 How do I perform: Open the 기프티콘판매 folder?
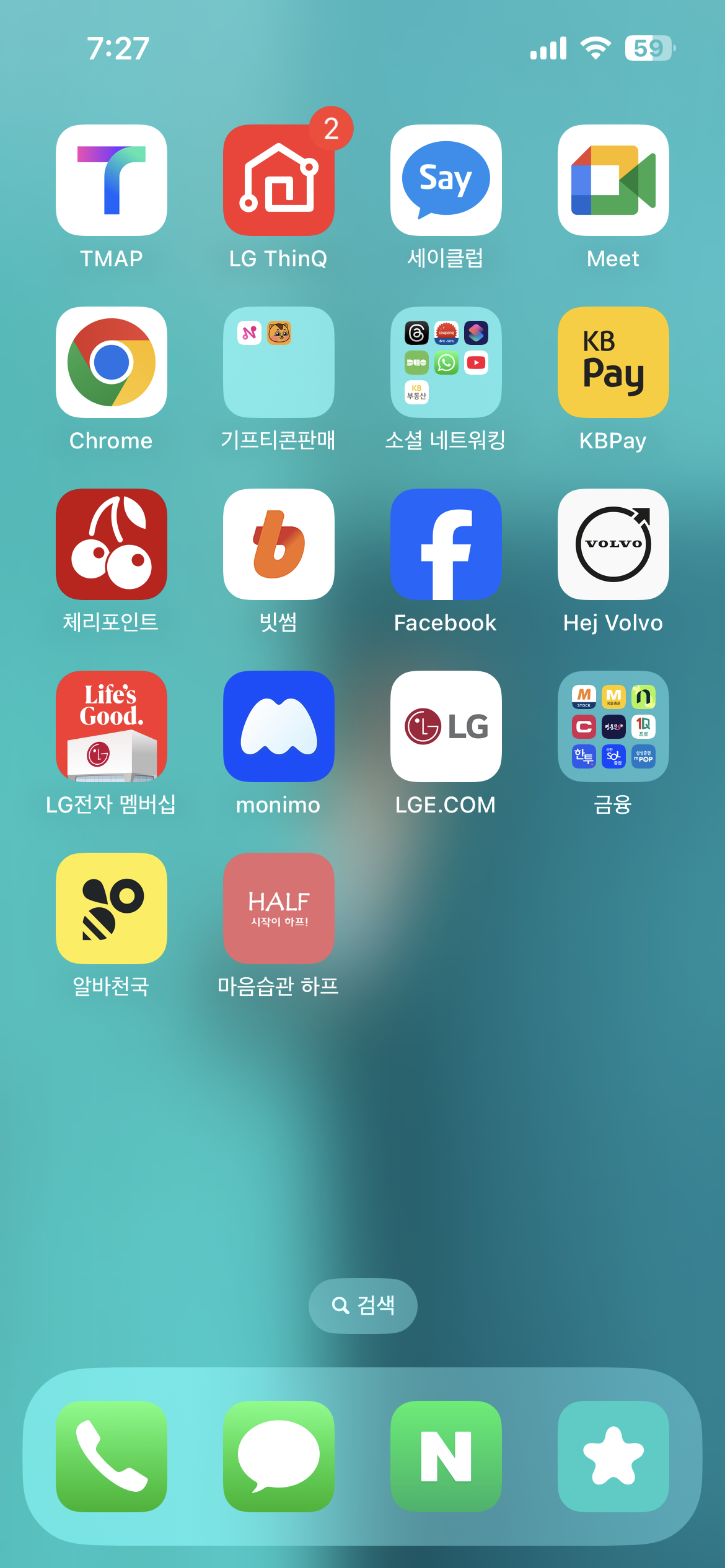(x=279, y=362)
